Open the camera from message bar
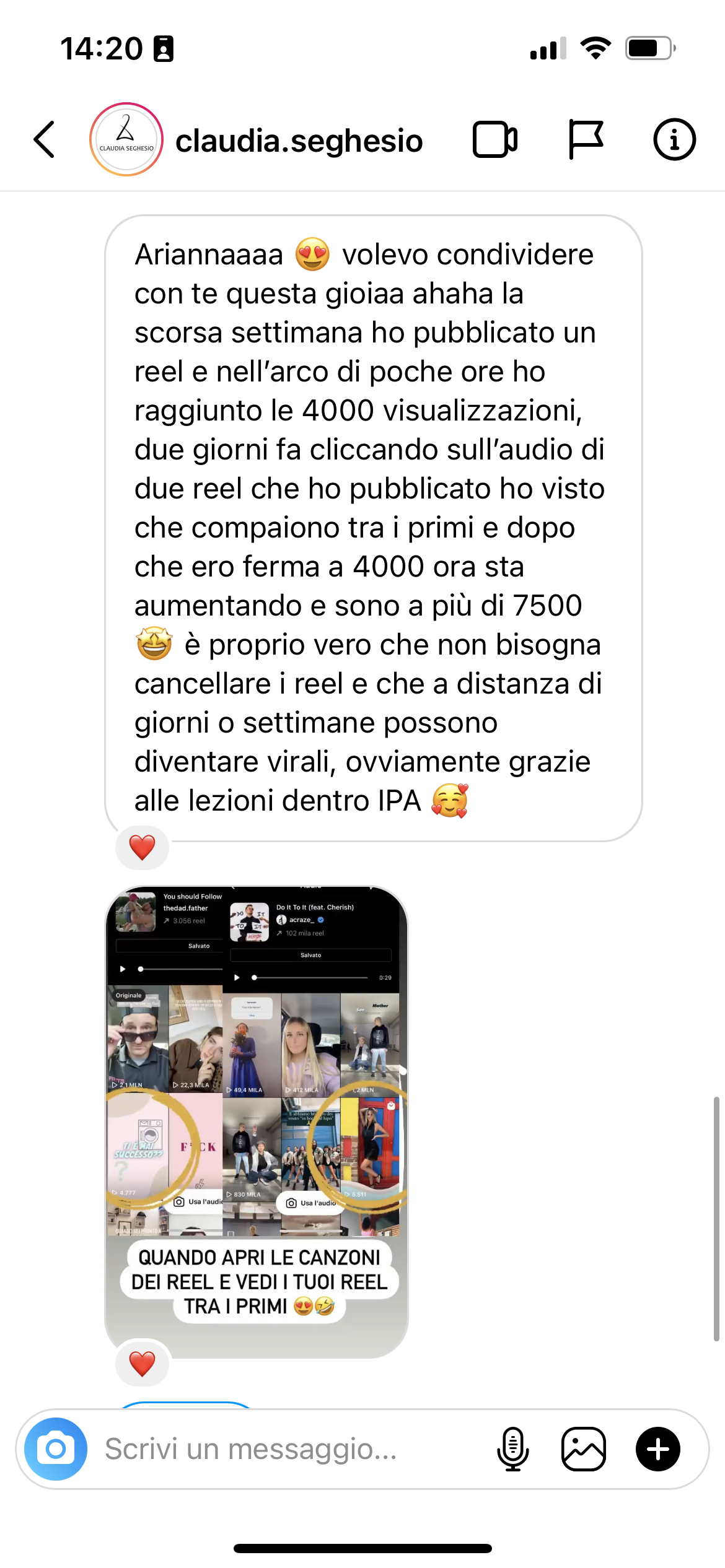Viewport: 725px width, 1568px height. pyautogui.click(x=56, y=1448)
